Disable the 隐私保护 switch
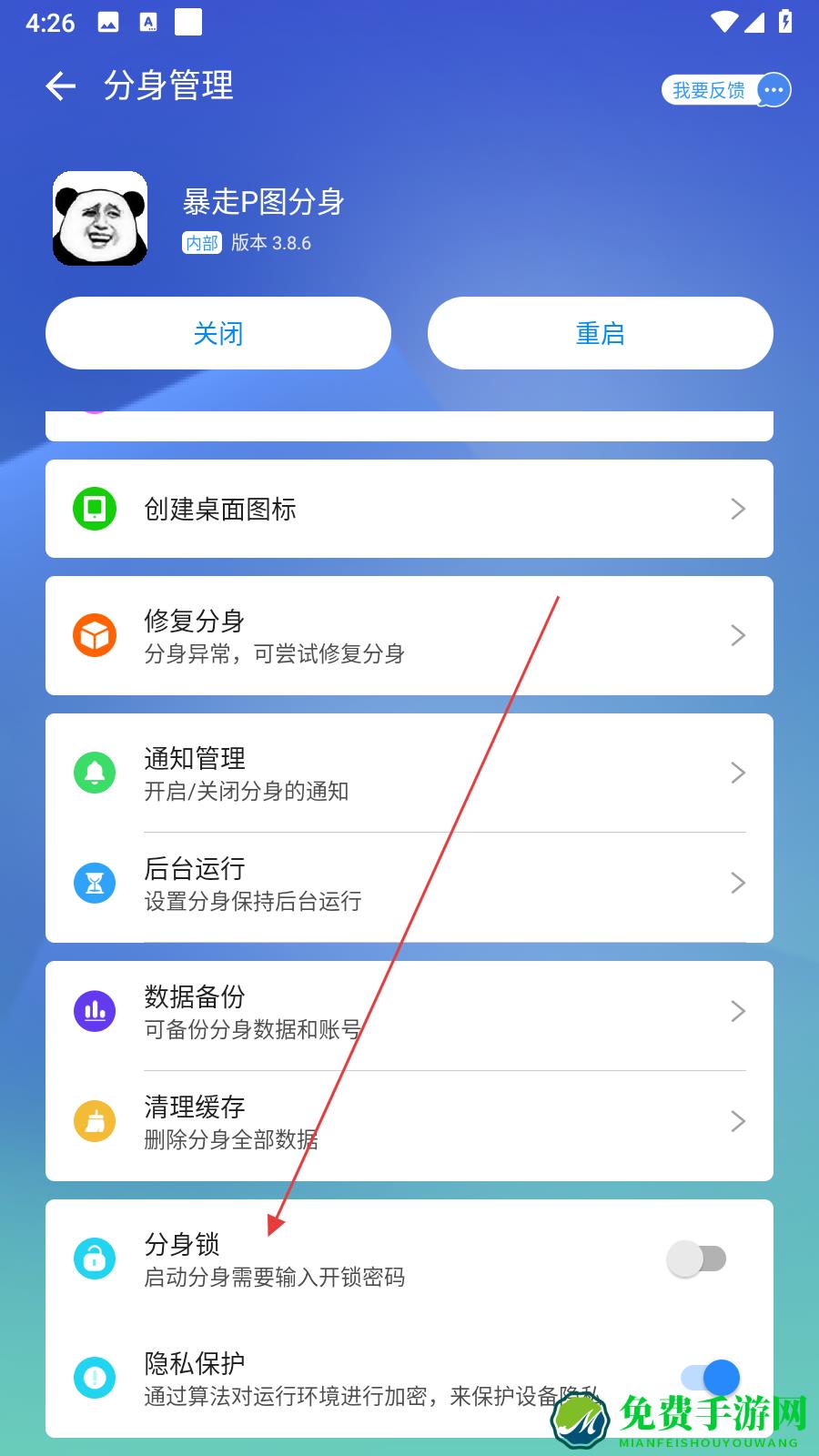The image size is (819, 1456). coord(711,1376)
